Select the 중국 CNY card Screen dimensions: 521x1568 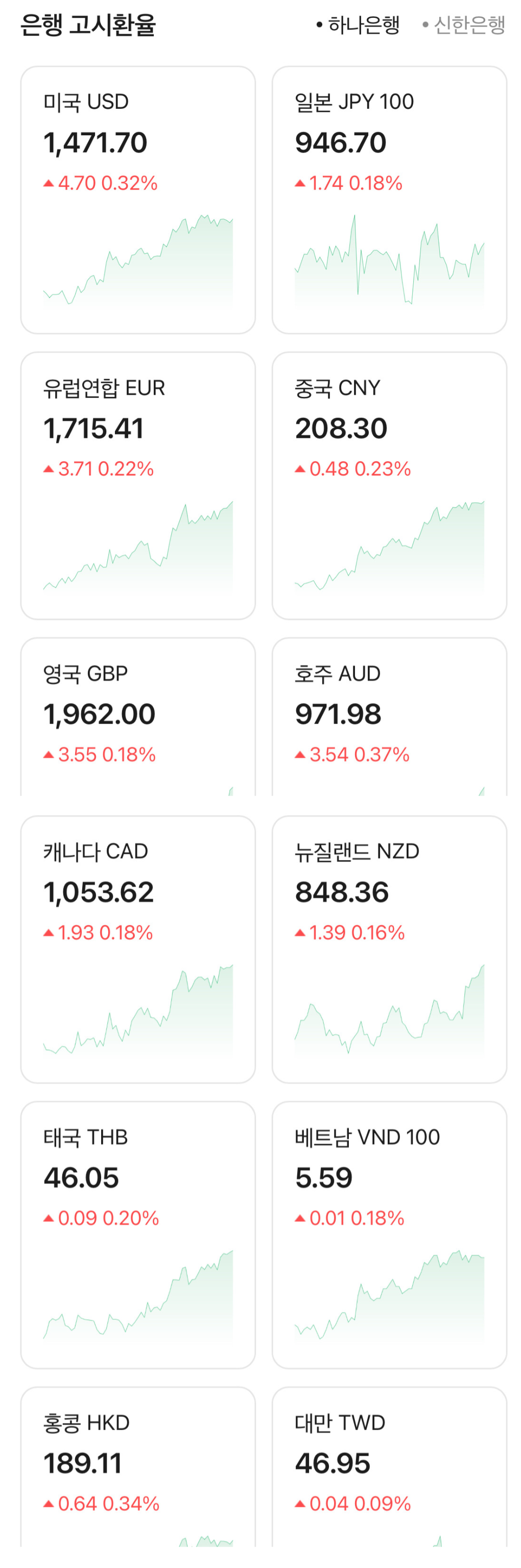point(389,485)
